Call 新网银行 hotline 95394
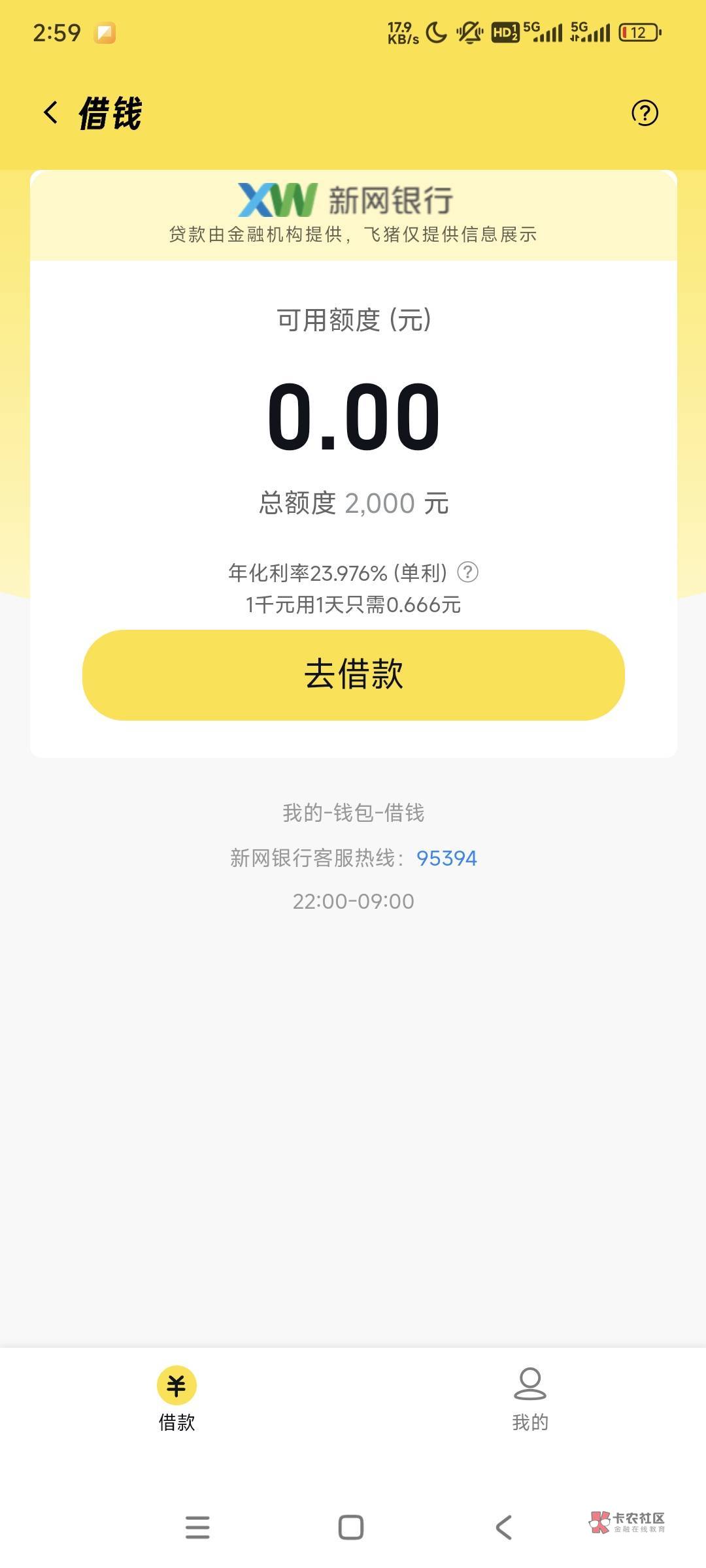This screenshot has width=706, height=1568. coord(446,858)
